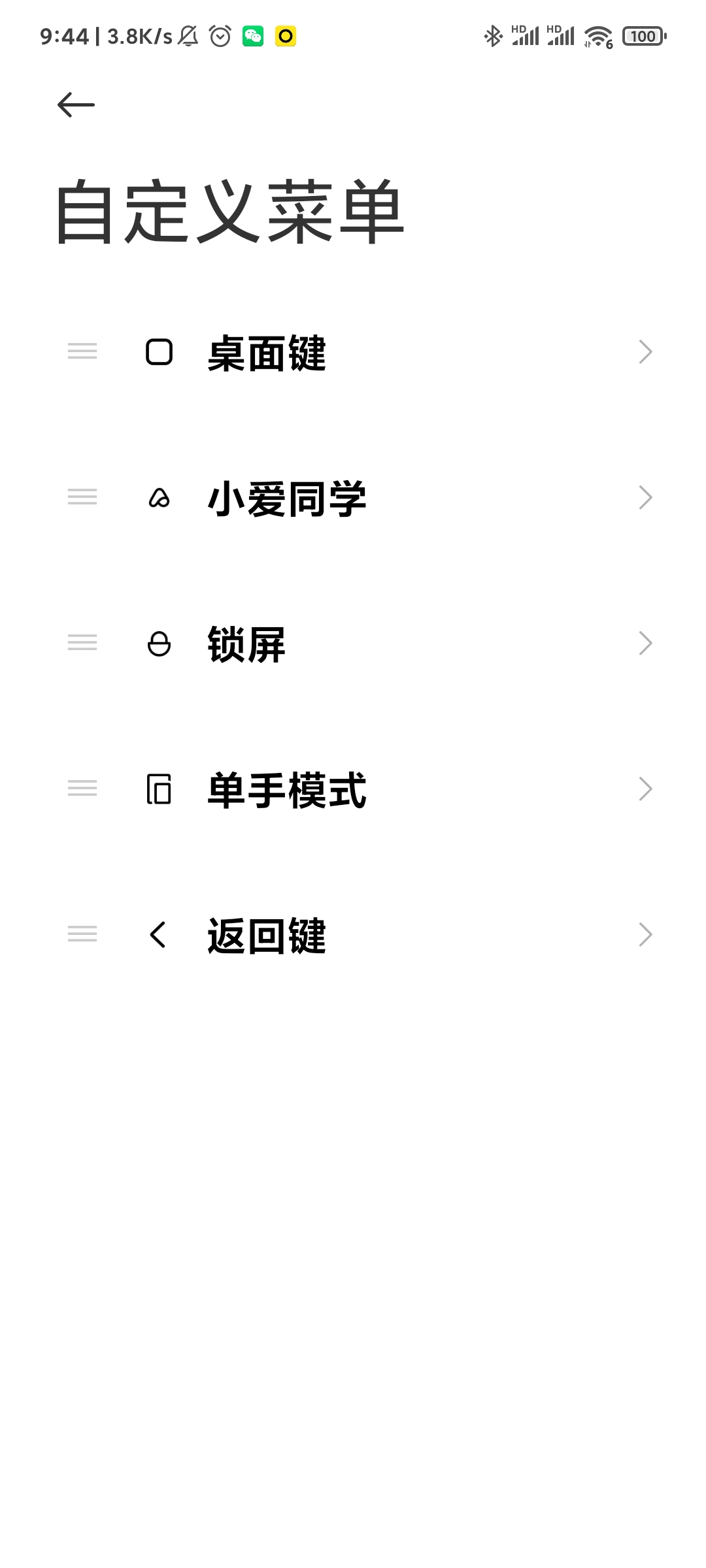Open the 桌面键 menu item
Image resolution: width=706 pixels, height=1568 pixels.
pyautogui.click(x=353, y=352)
